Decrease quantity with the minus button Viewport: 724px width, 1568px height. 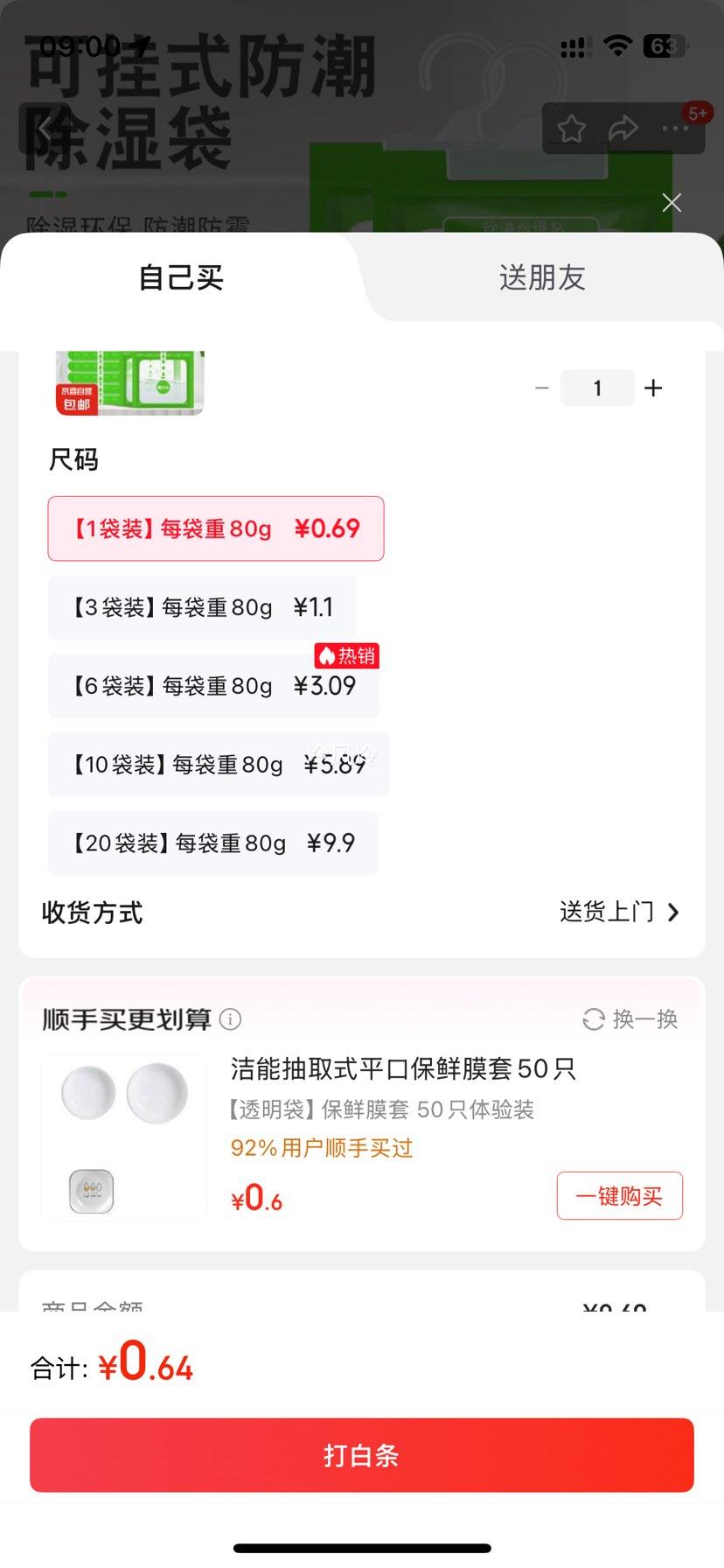pos(542,388)
